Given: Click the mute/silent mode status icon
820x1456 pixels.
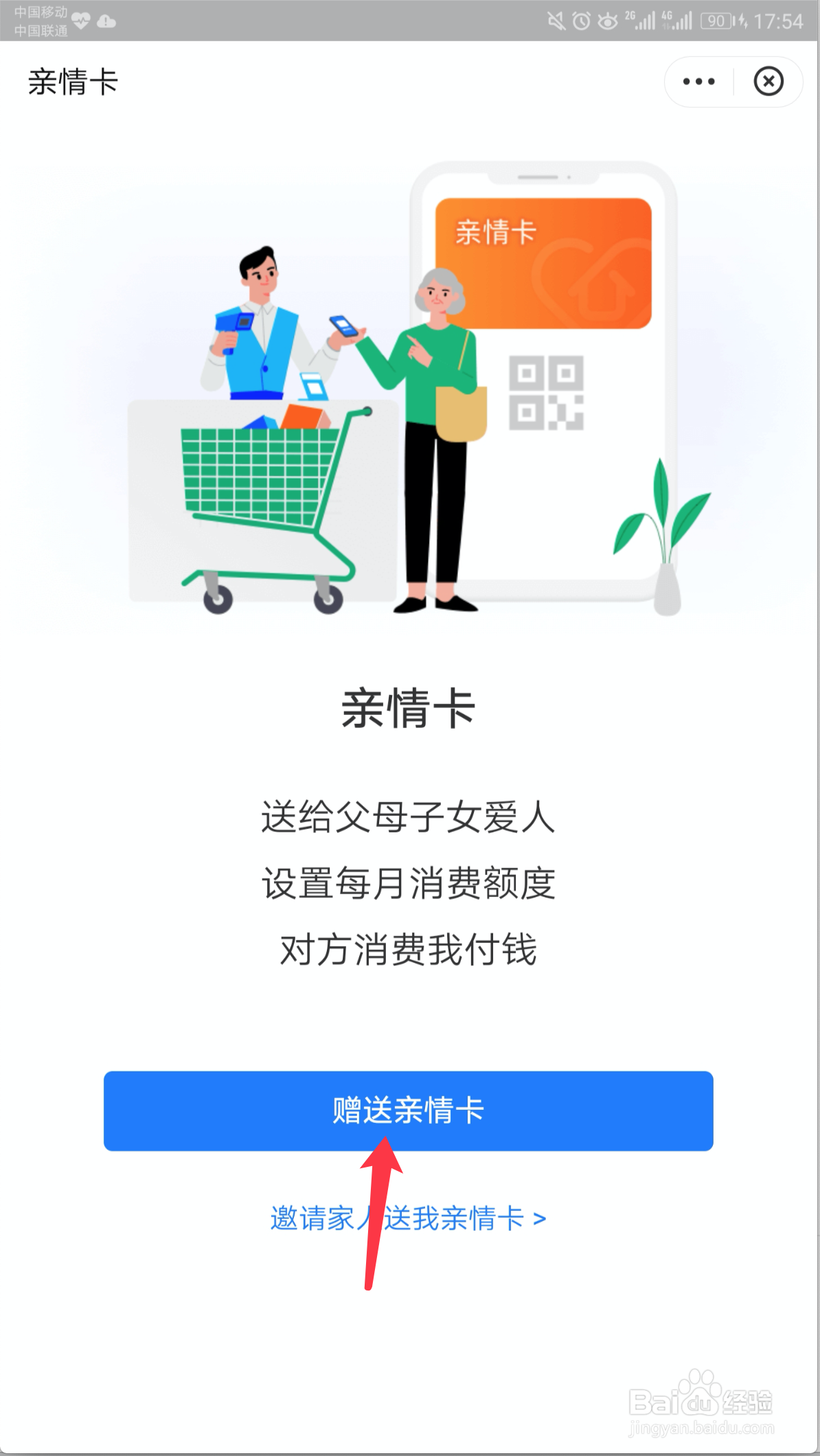Looking at the screenshot, I should pyautogui.click(x=557, y=22).
